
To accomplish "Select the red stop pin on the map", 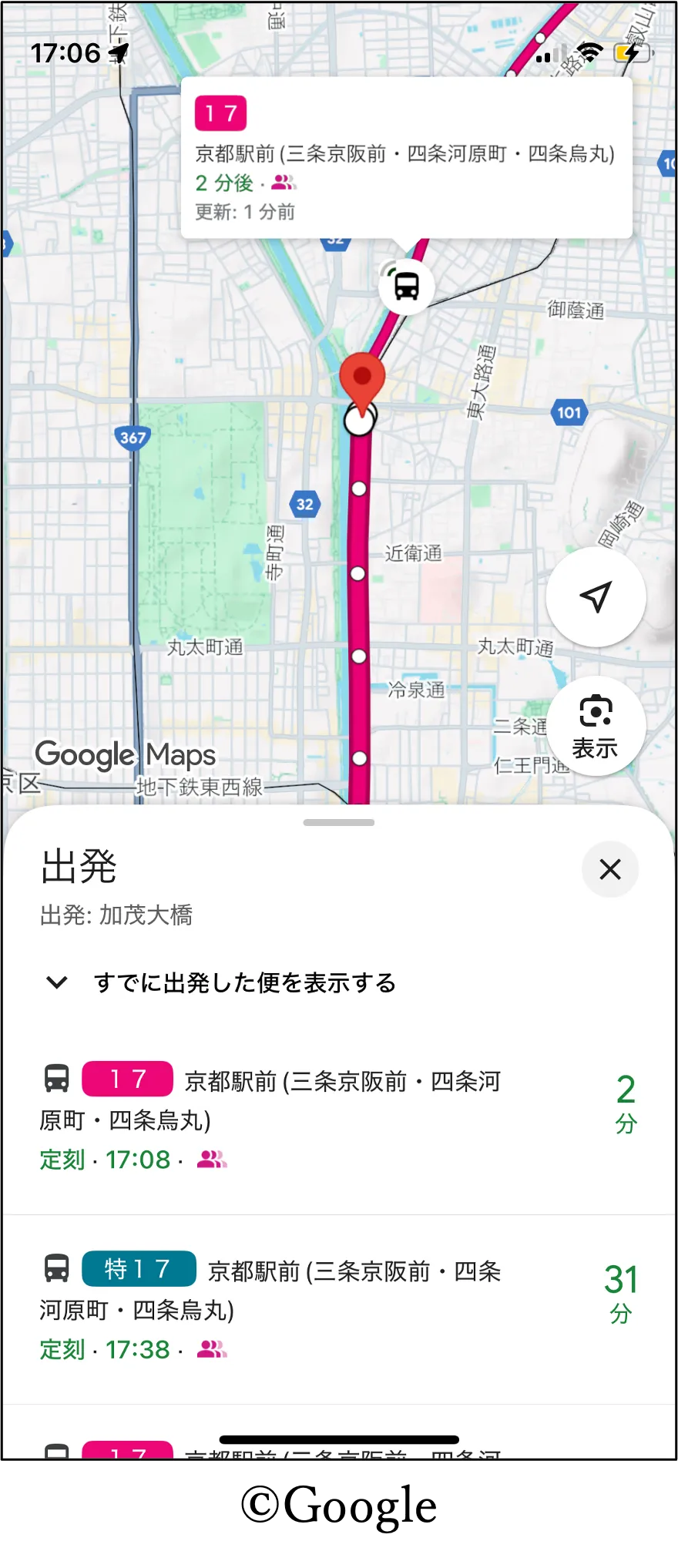I will [361, 379].
